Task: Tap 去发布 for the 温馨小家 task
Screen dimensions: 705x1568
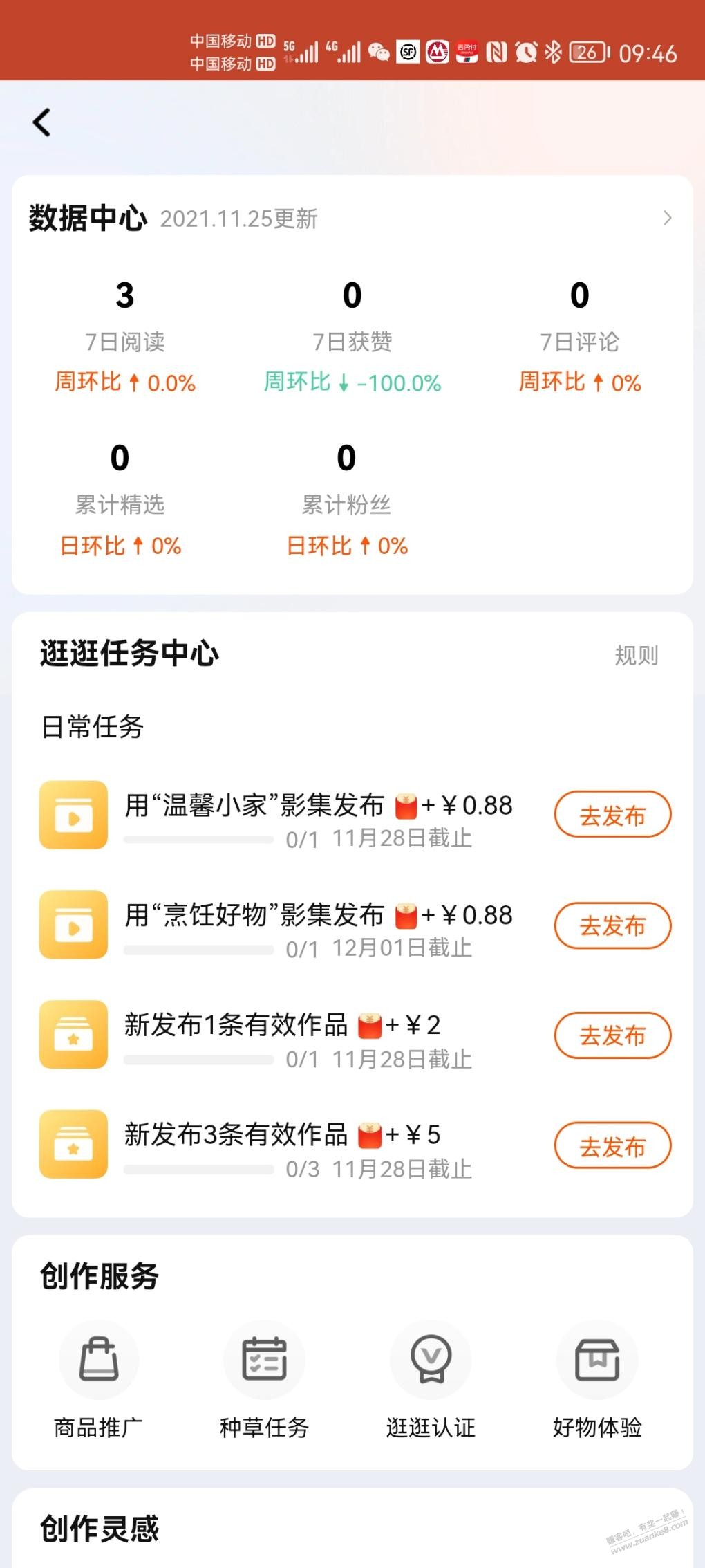Action: coord(612,815)
